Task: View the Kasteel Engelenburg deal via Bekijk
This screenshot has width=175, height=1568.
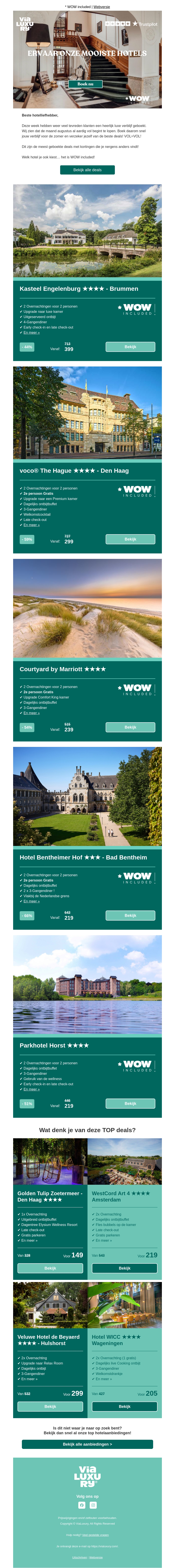Action: (x=130, y=347)
